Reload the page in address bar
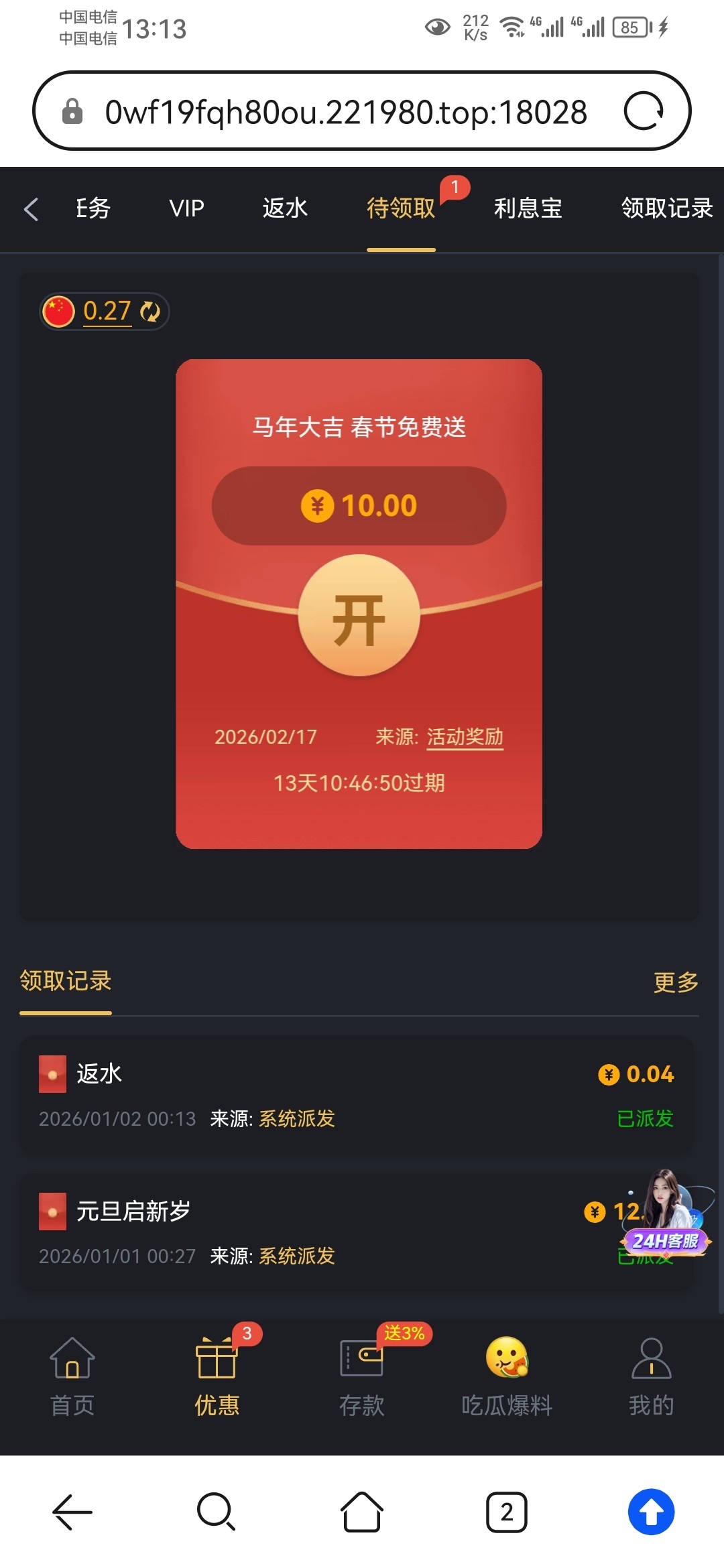 [643, 111]
